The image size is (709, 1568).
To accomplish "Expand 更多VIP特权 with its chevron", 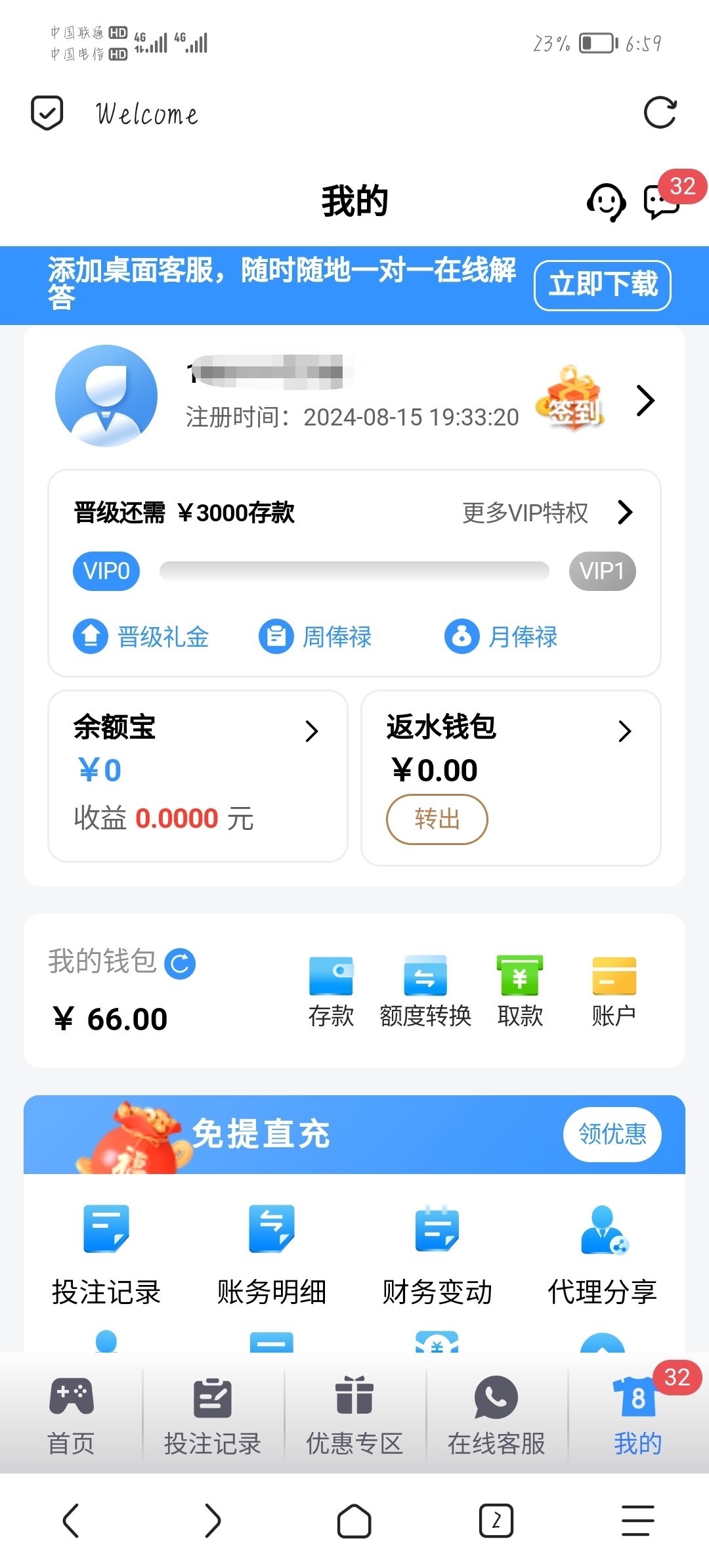I will coord(625,512).
